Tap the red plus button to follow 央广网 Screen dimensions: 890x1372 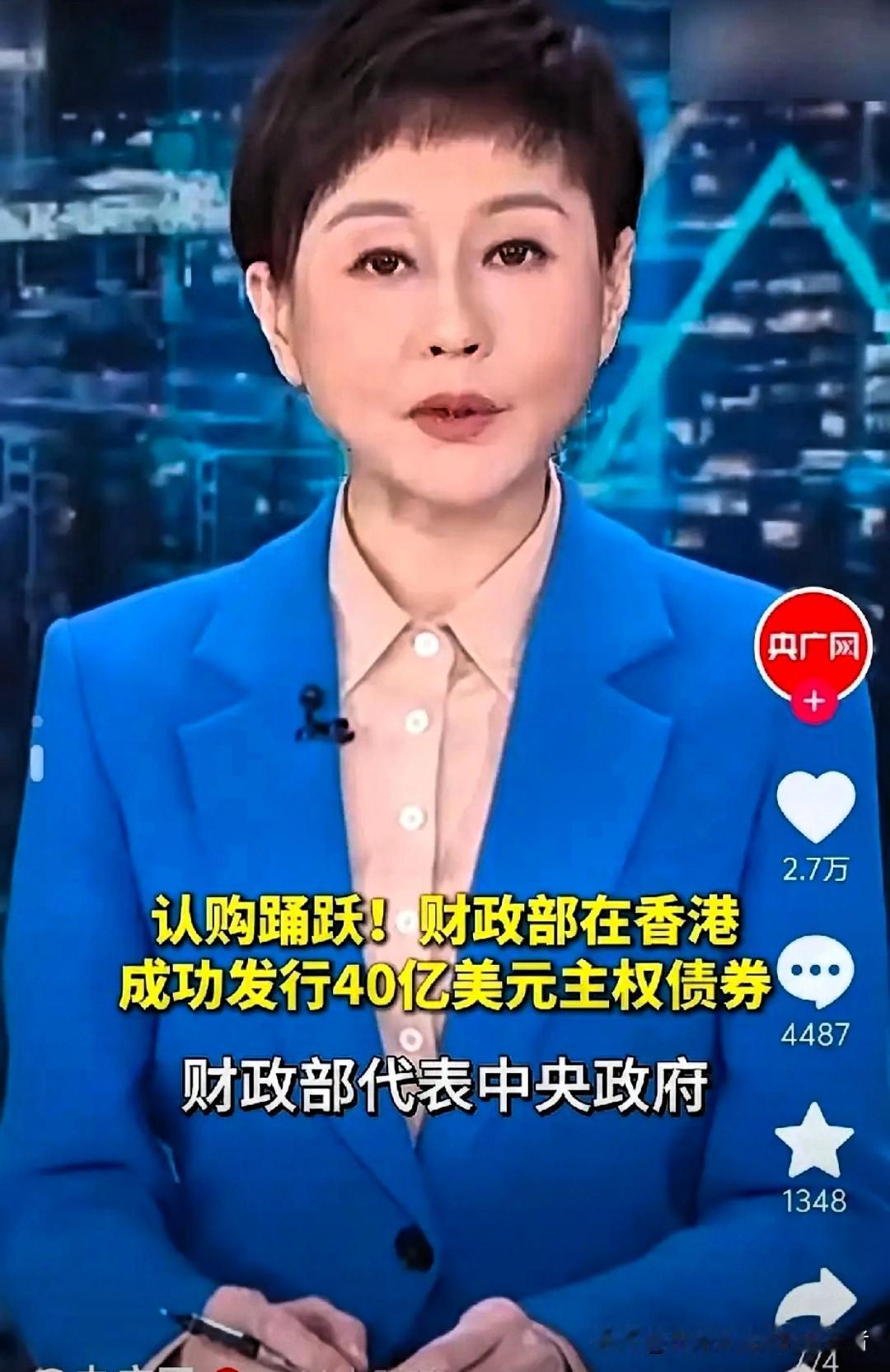816,699
